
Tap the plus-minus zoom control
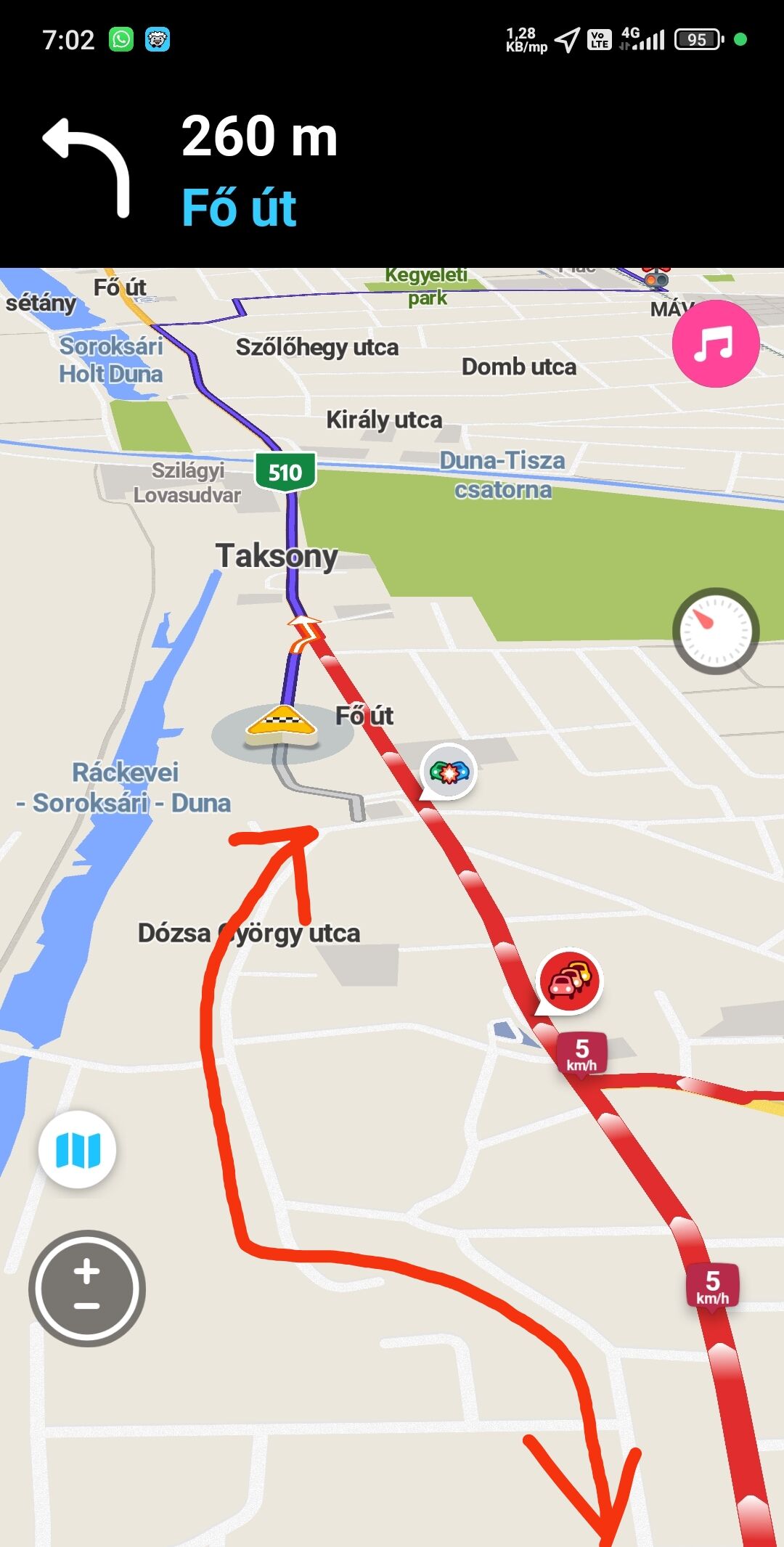click(87, 1289)
